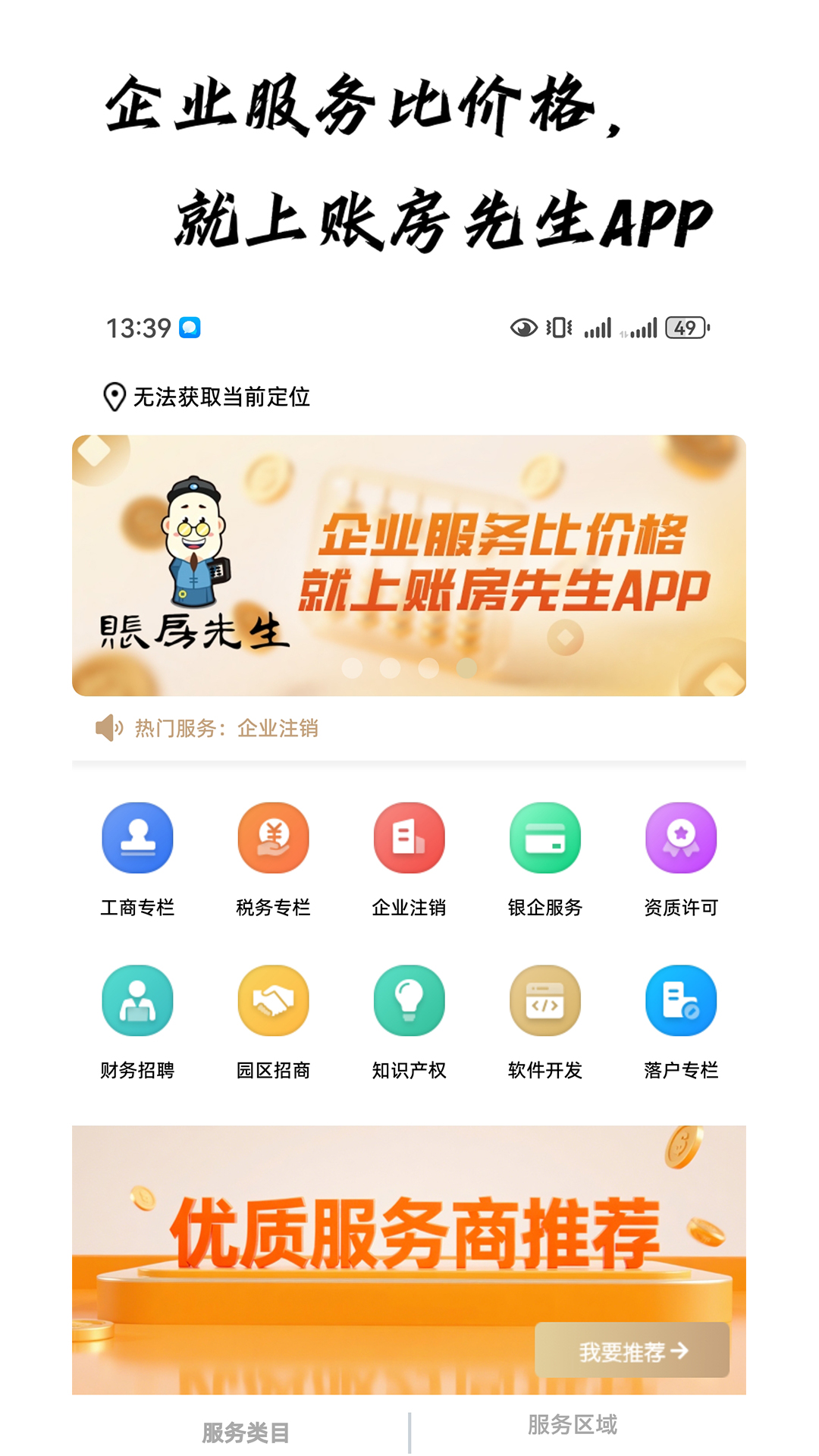Open the 软件开发 code icon
The image size is (819, 1456).
pyautogui.click(x=544, y=1001)
